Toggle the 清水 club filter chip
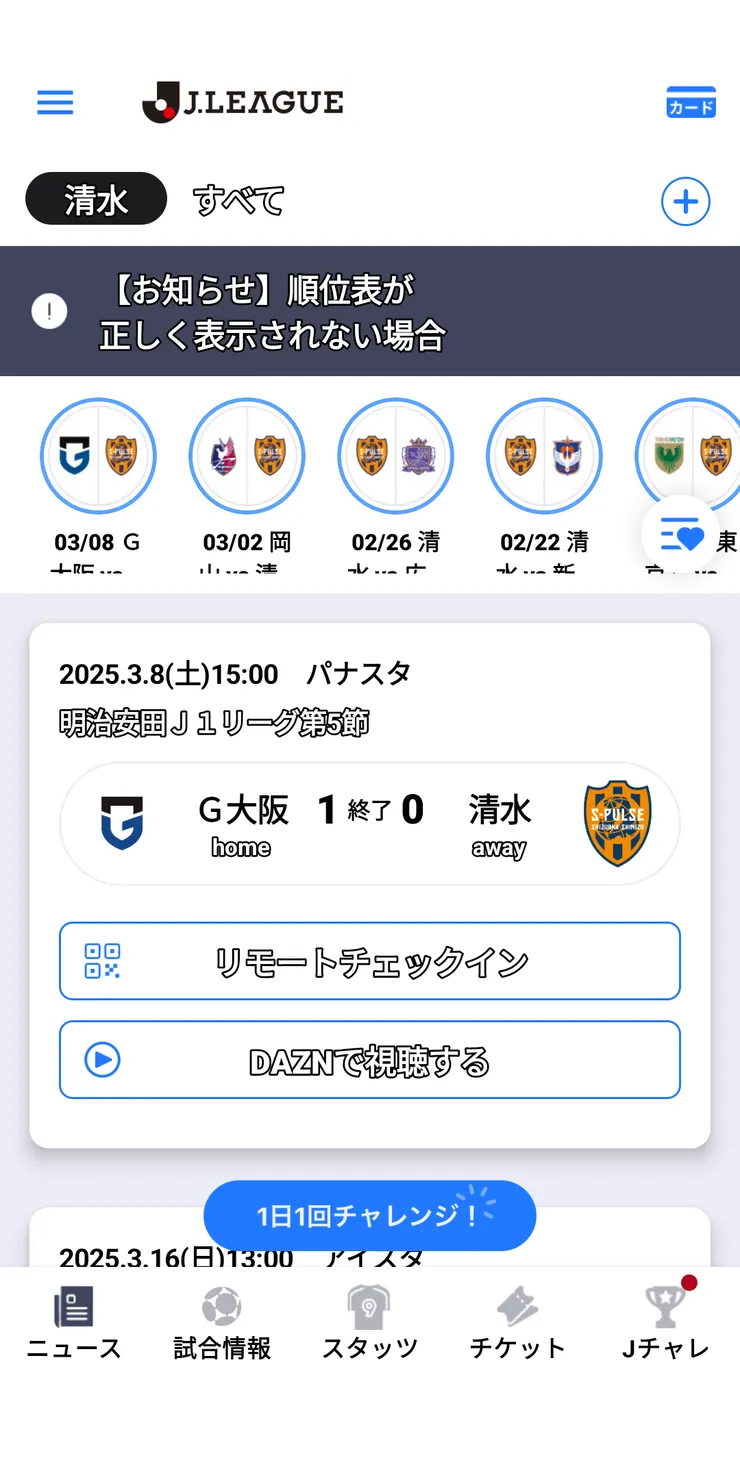This screenshot has height=1480, width=740. point(95,198)
